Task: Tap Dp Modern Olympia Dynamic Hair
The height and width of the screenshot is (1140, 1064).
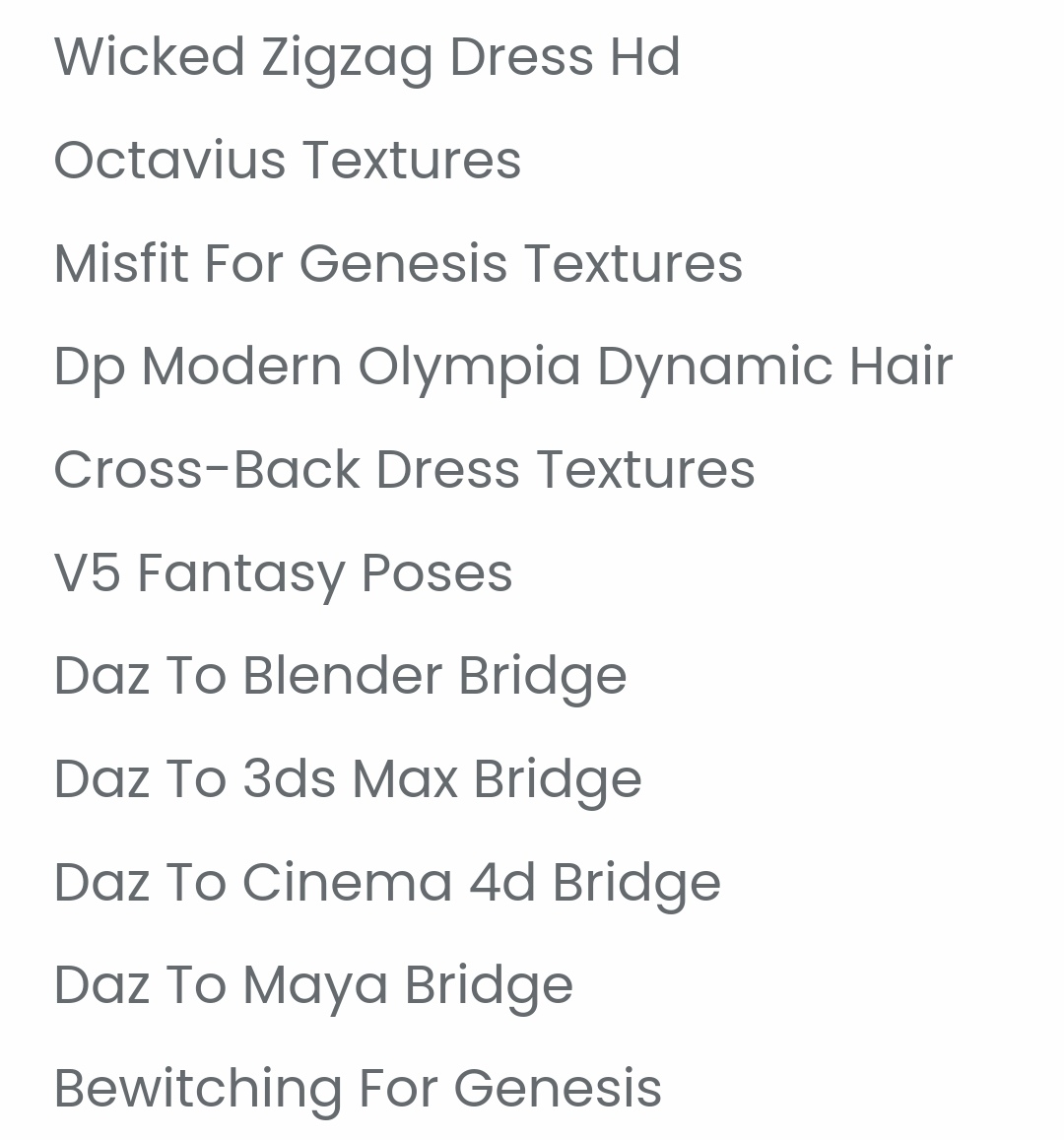Action: 502,367
